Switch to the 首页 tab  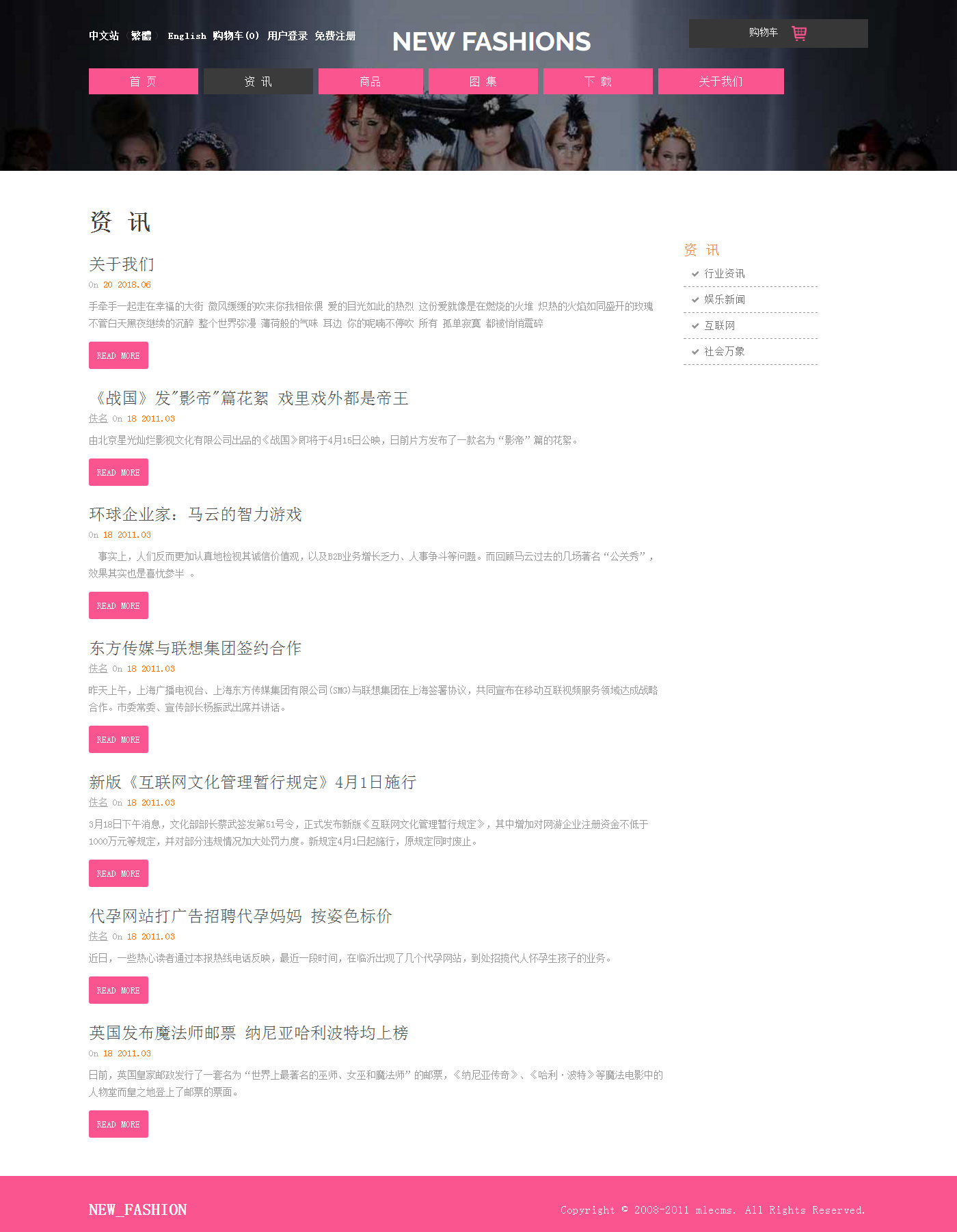[x=143, y=81]
